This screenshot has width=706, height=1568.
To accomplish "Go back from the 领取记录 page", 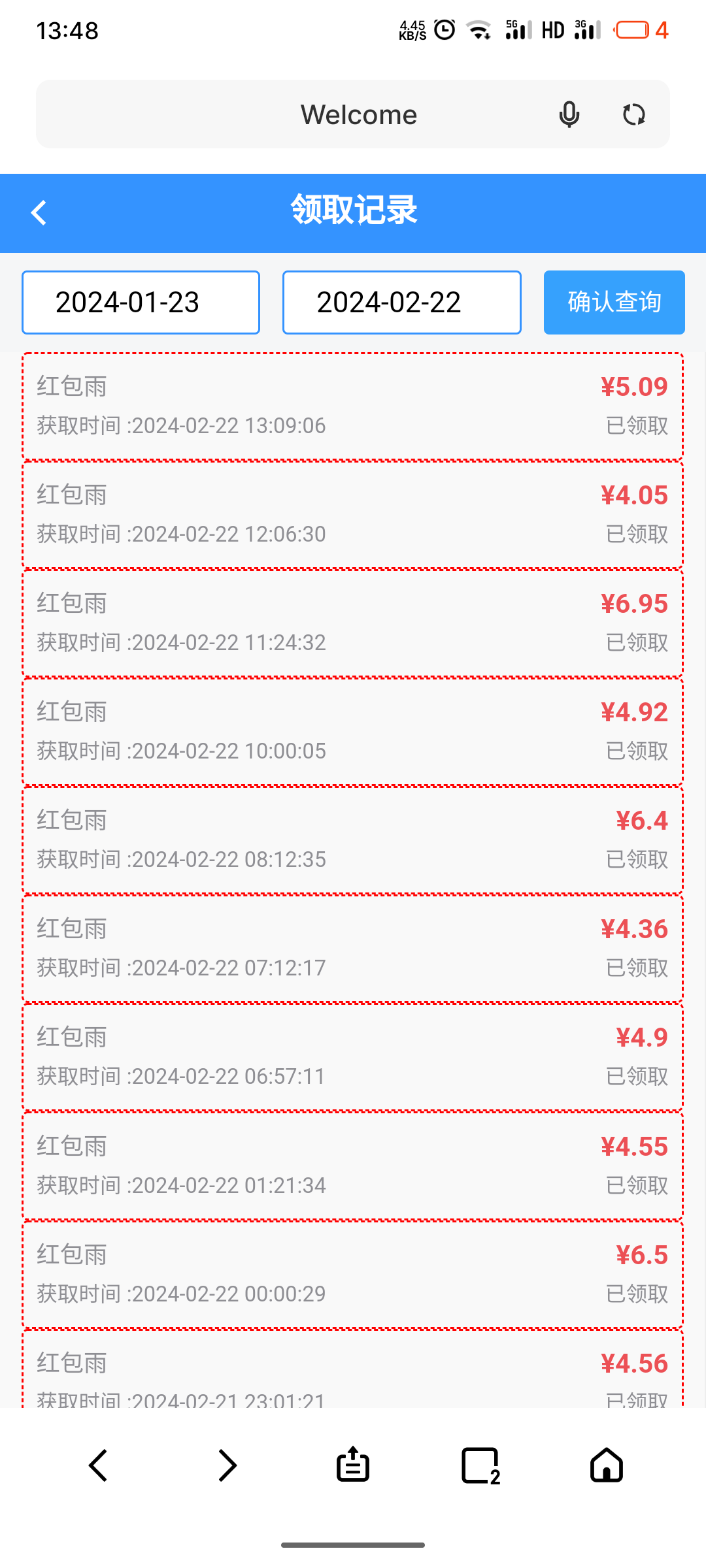I will tap(39, 213).
